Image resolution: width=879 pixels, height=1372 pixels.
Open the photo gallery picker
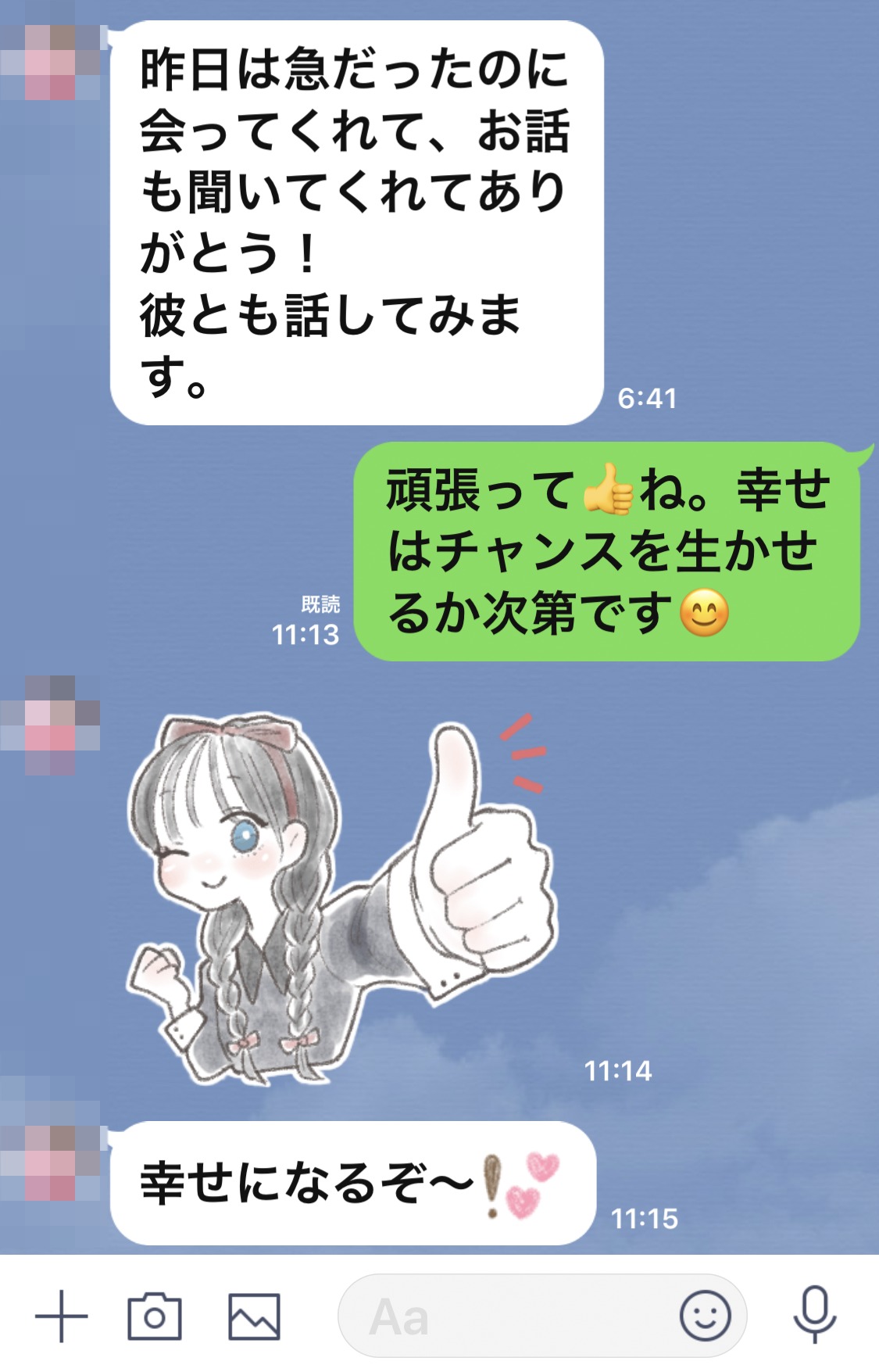coord(254,1316)
